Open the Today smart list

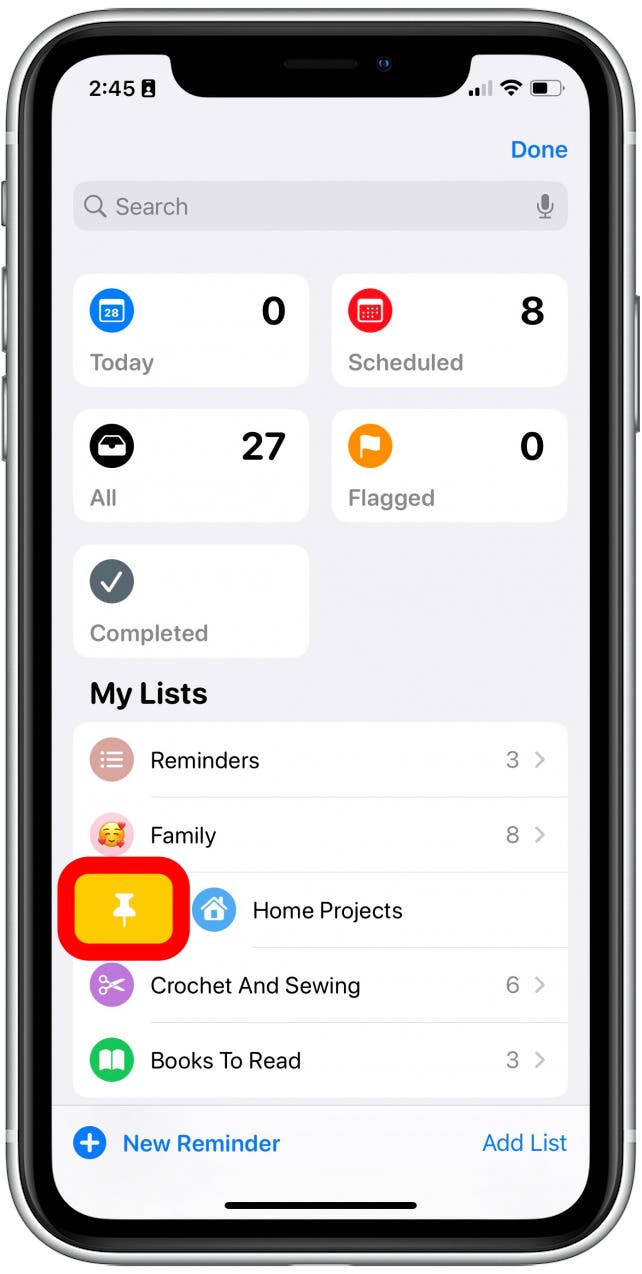[191, 330]
